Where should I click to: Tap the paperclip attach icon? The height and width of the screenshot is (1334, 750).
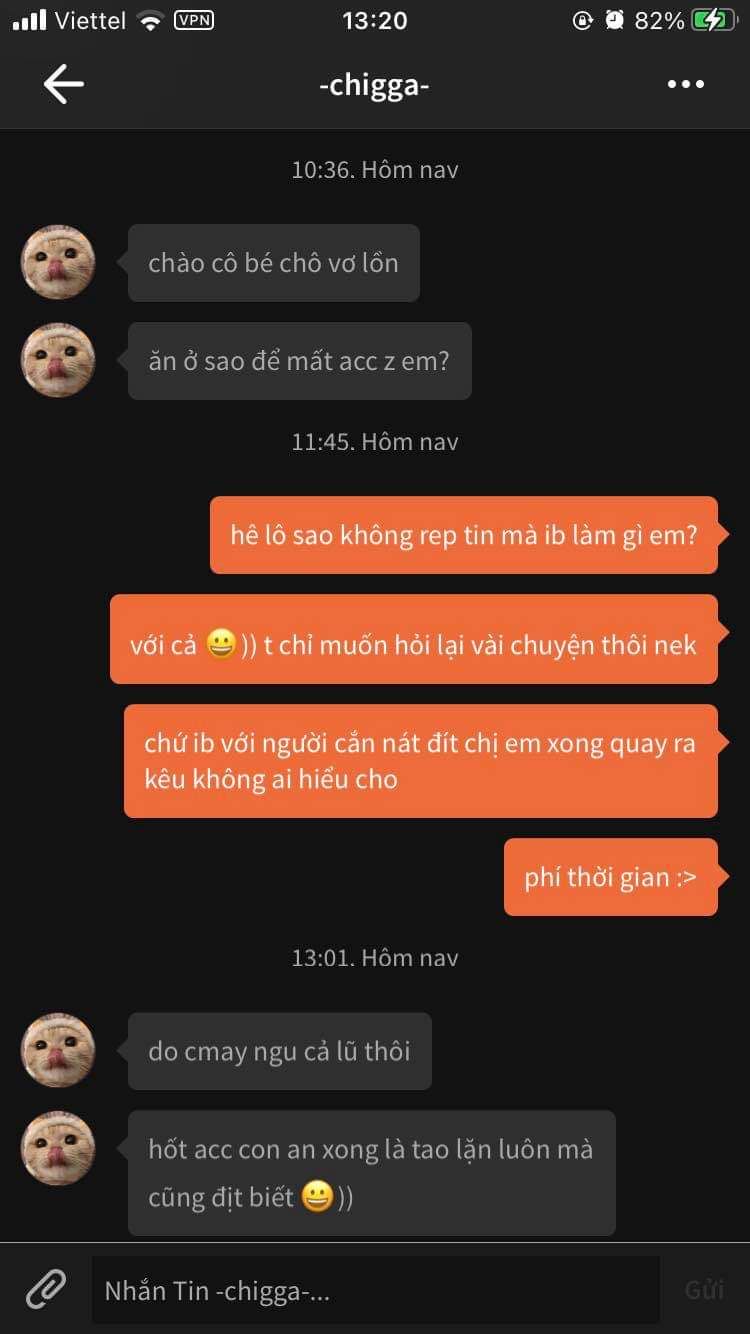click(x=46, y=1290)
